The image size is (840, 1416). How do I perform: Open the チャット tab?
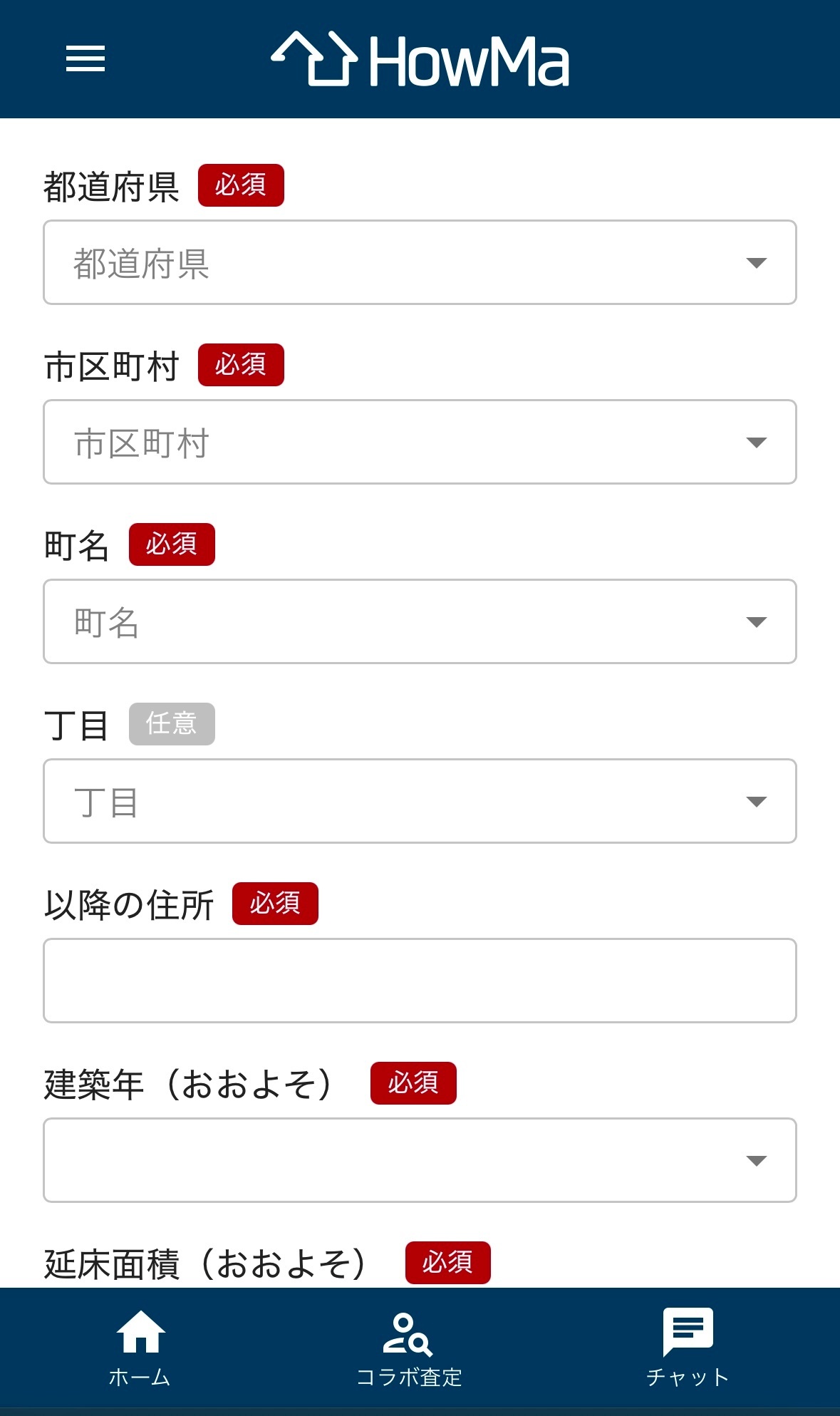click(688, 1348)
